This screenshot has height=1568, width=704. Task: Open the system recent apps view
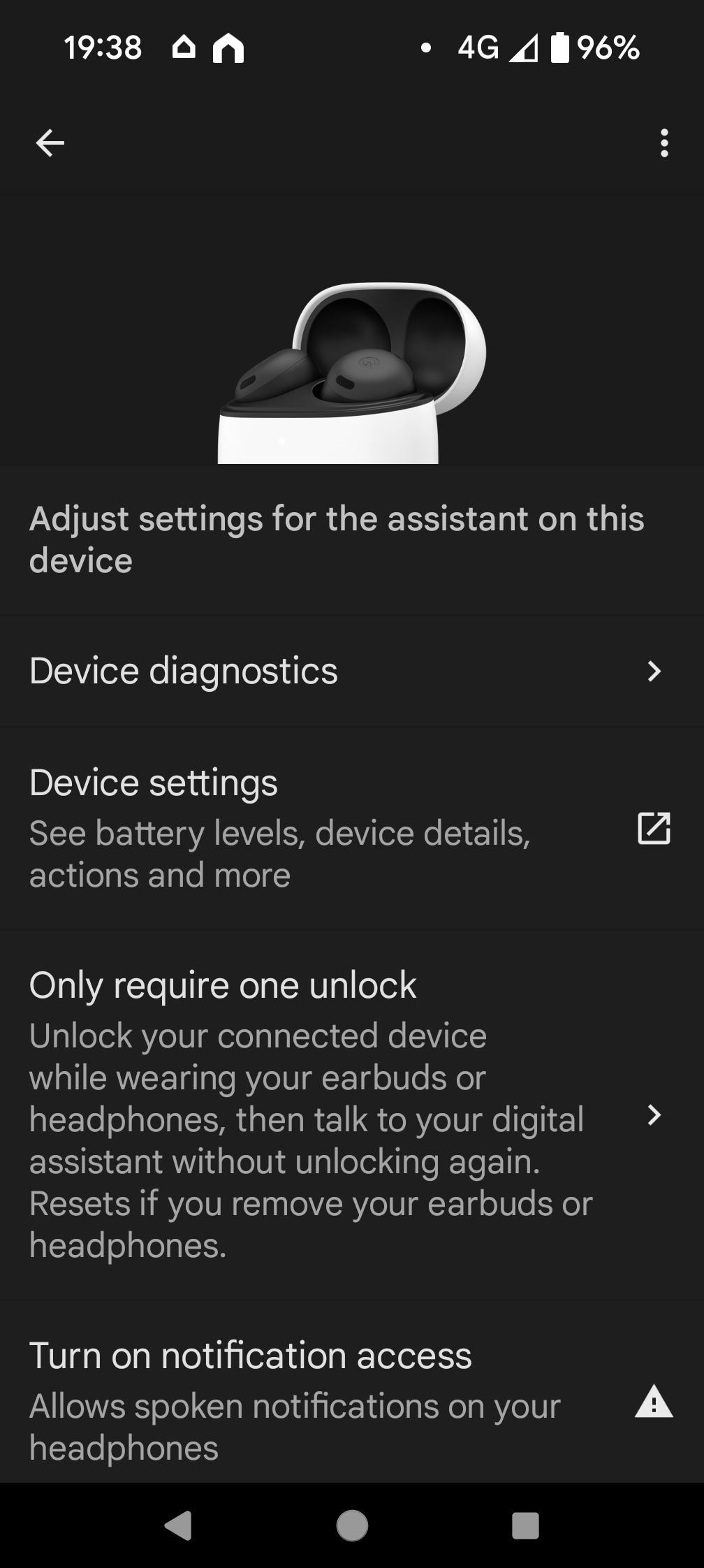tap(525, 1525)
